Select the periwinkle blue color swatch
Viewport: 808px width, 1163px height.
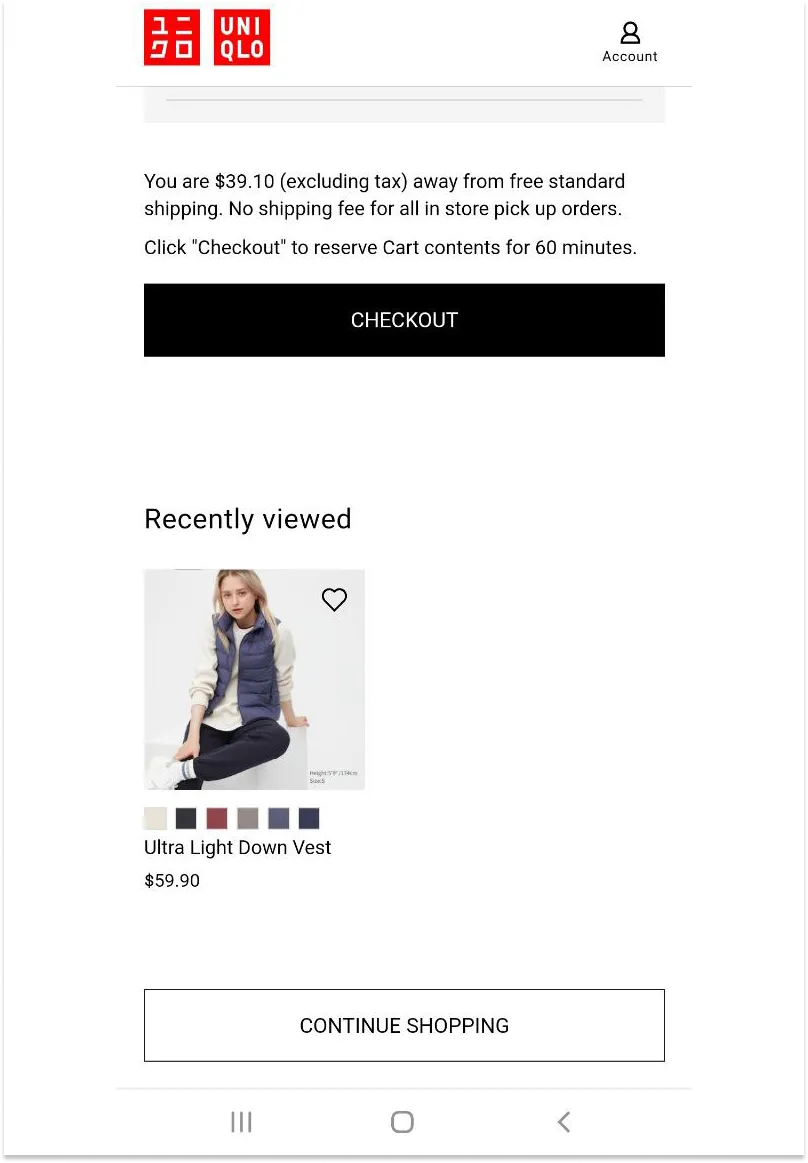click(x=278, y=818)
